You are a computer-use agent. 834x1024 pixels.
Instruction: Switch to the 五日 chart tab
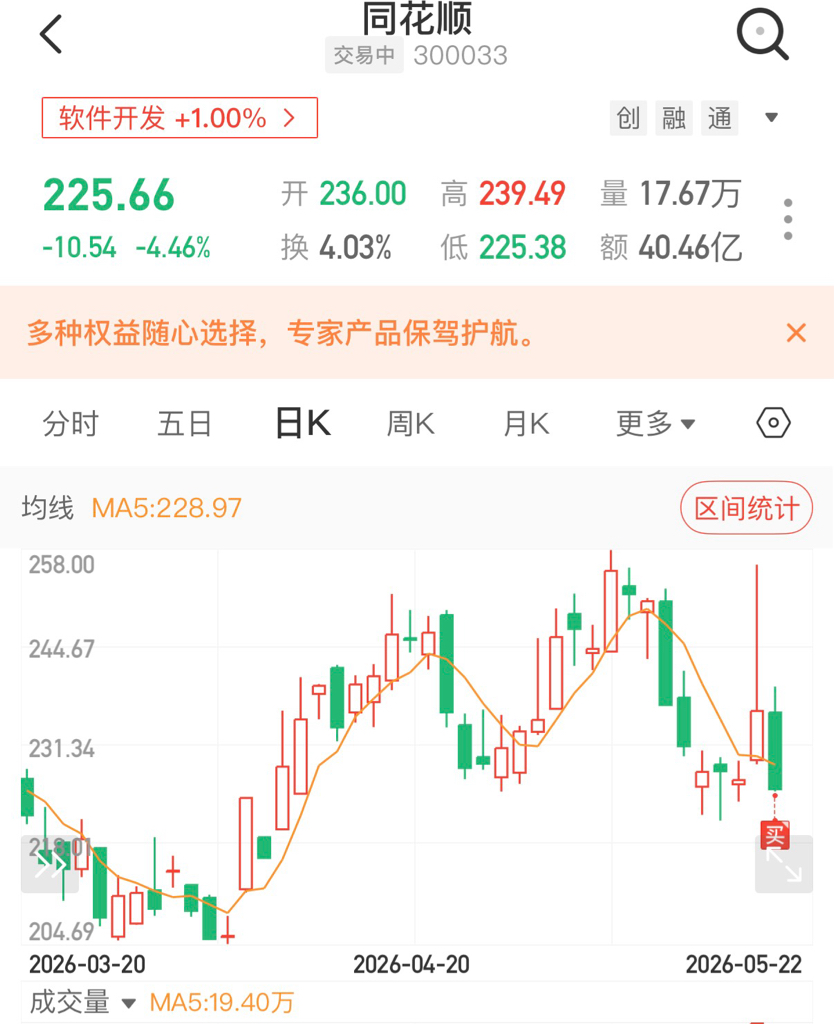[185, 423]
